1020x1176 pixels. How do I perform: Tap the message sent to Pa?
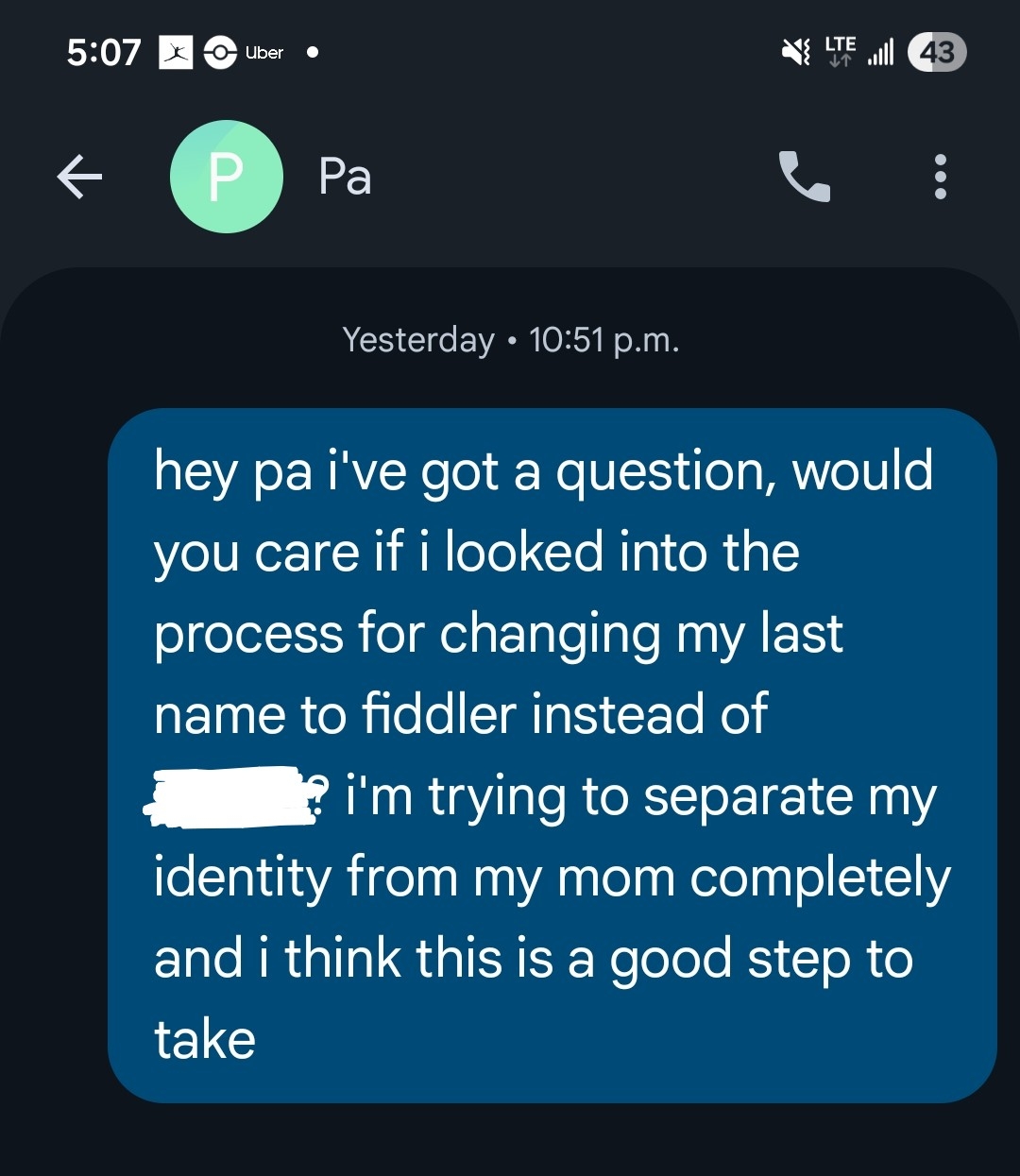[552, 754]
